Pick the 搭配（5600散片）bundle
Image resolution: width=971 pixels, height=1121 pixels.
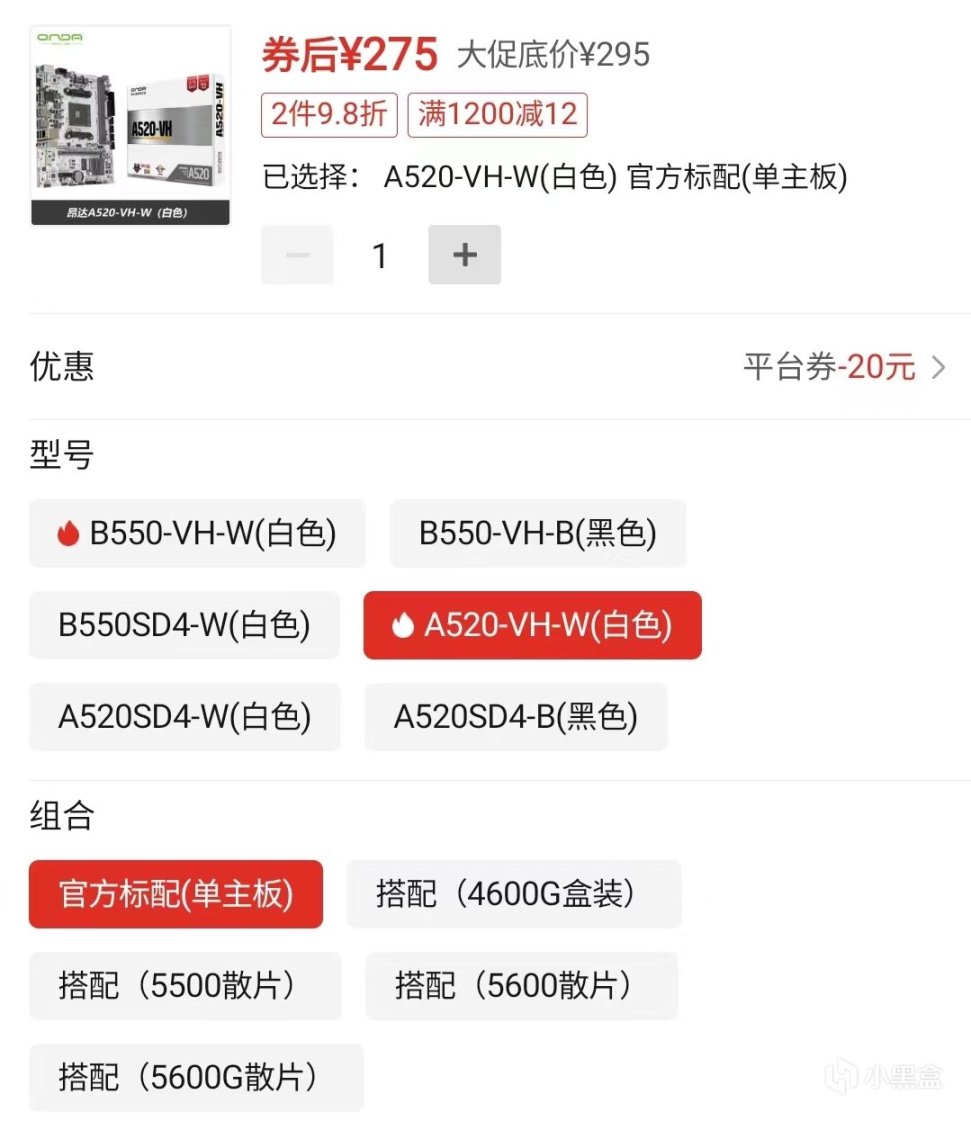(521, 986)
